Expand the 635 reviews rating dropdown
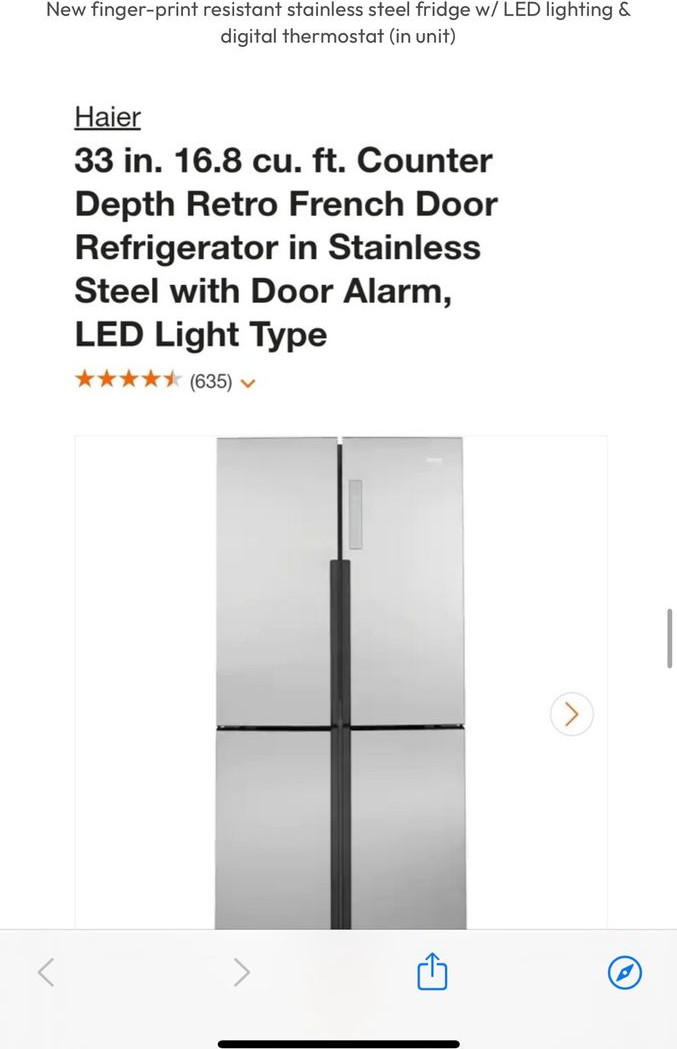677x1049 pixels. coord(248,382)
